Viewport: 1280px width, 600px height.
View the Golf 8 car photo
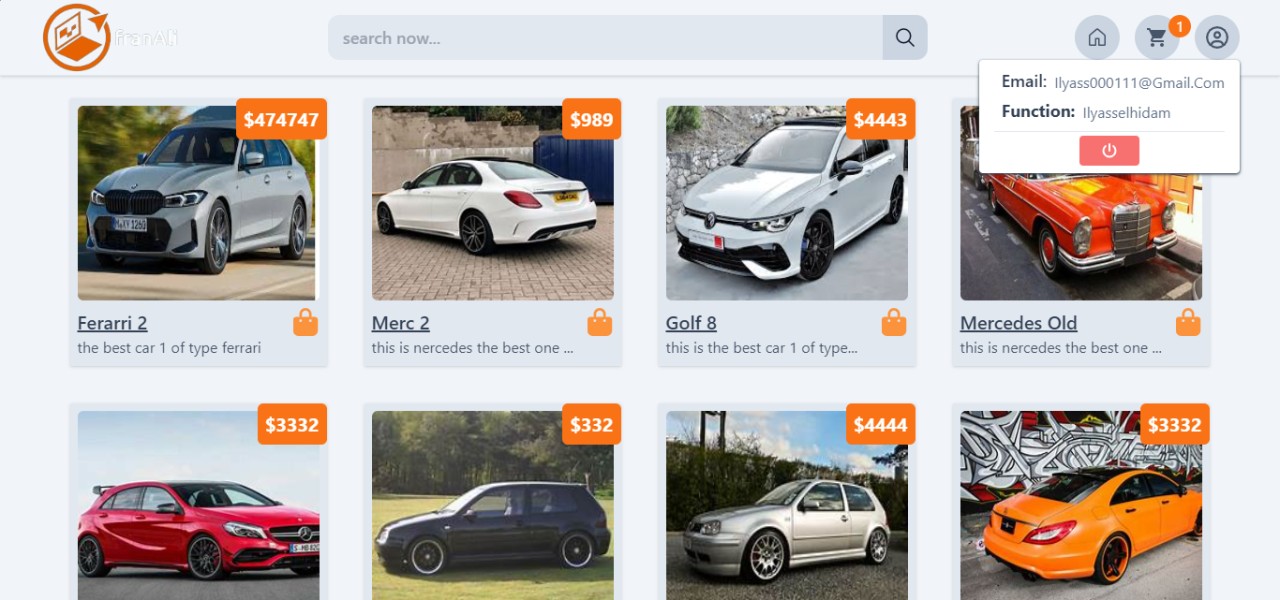(x=786, y=203)
